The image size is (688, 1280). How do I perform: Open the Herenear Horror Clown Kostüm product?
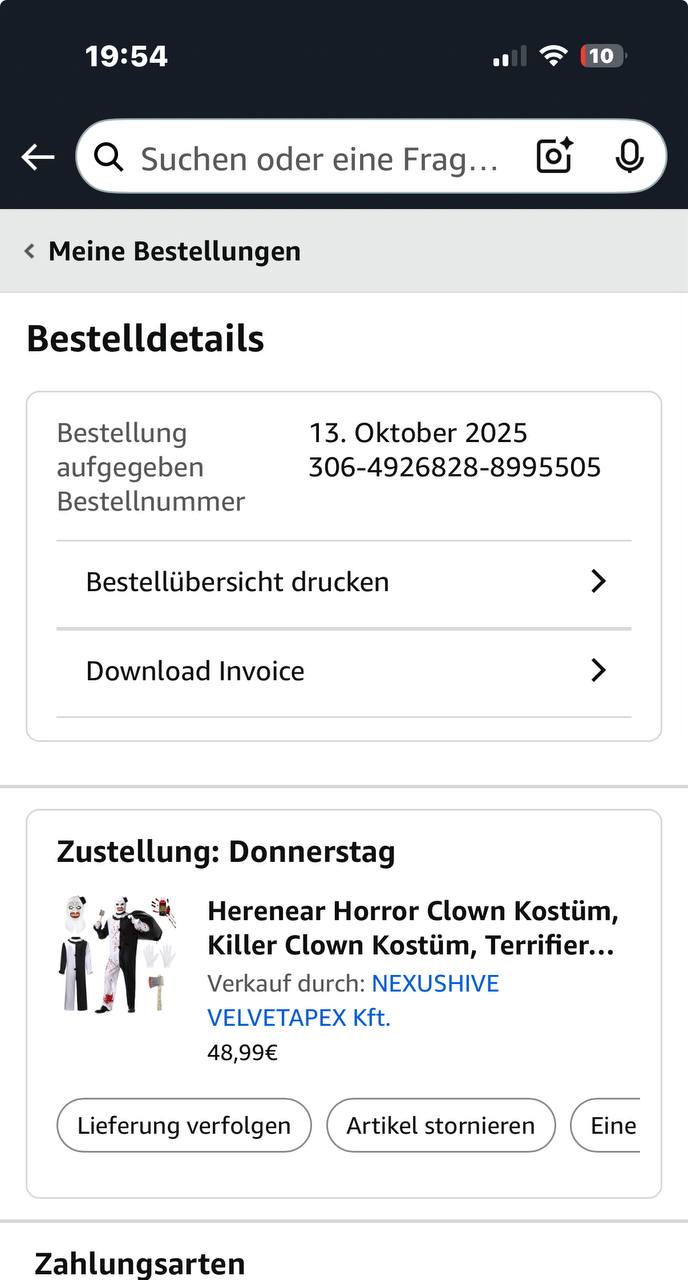coord(412,927)
